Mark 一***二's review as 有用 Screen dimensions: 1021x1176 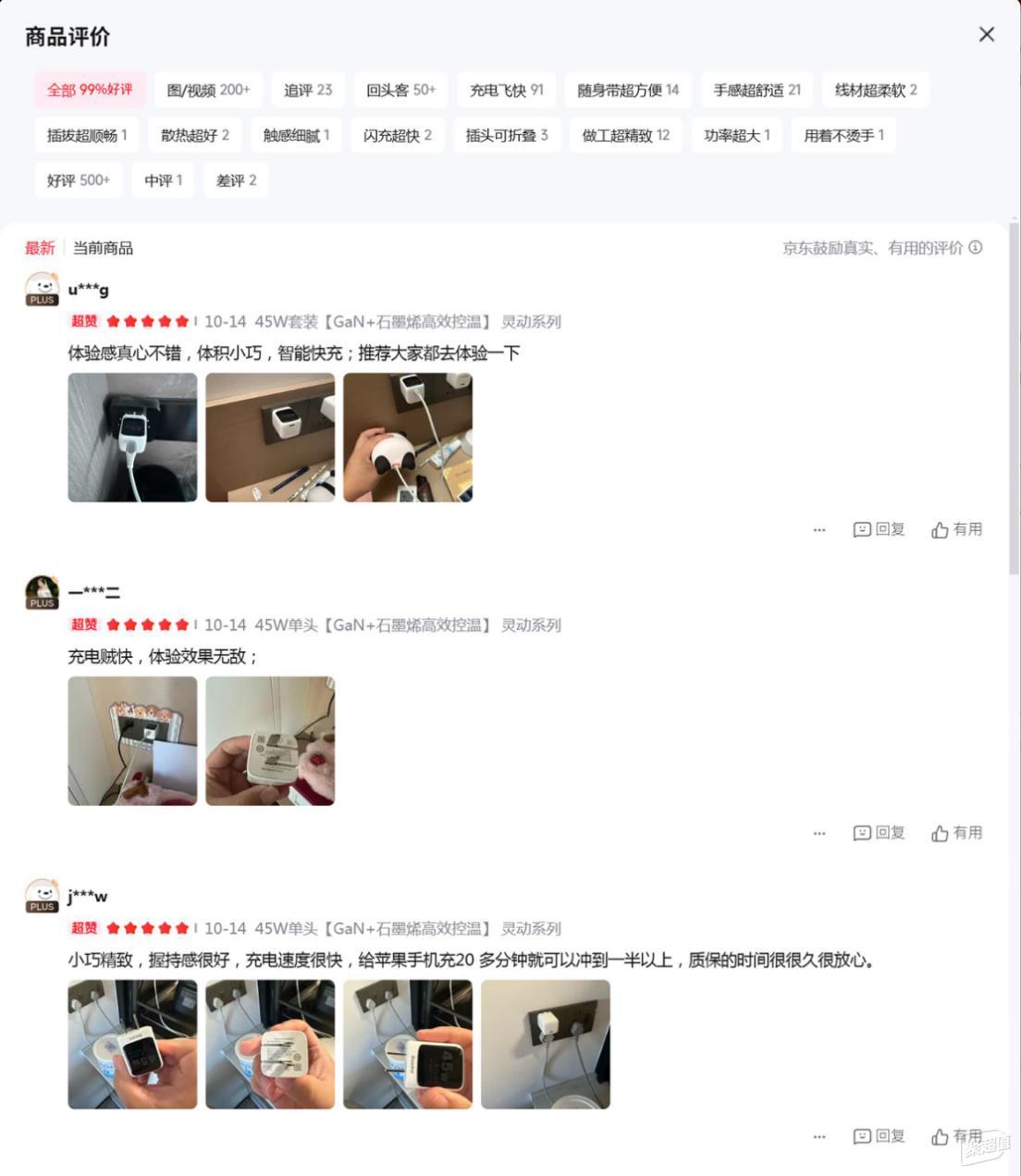click(956, 833)
